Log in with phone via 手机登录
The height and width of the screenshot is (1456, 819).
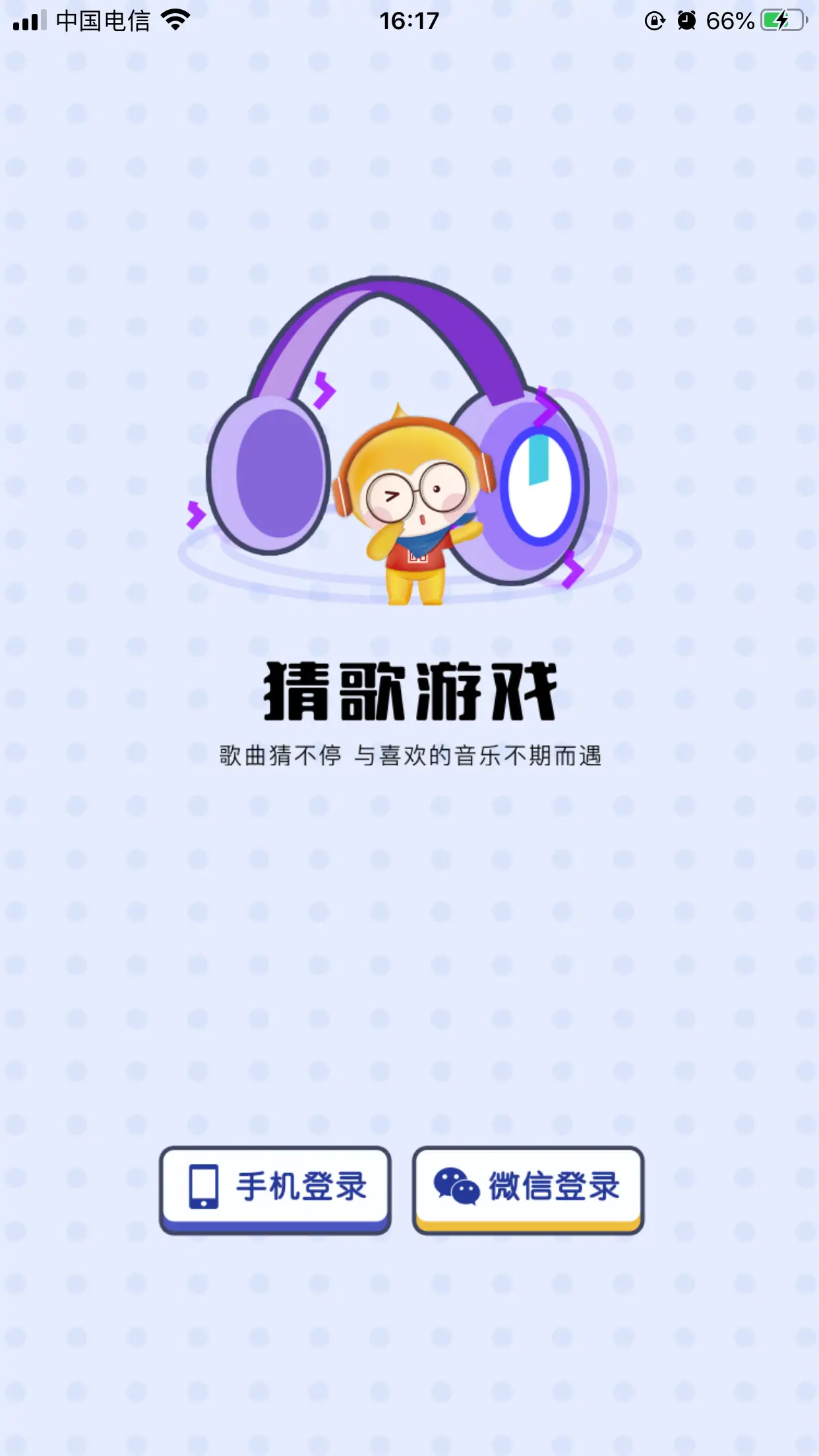[x=275, y=1188]
